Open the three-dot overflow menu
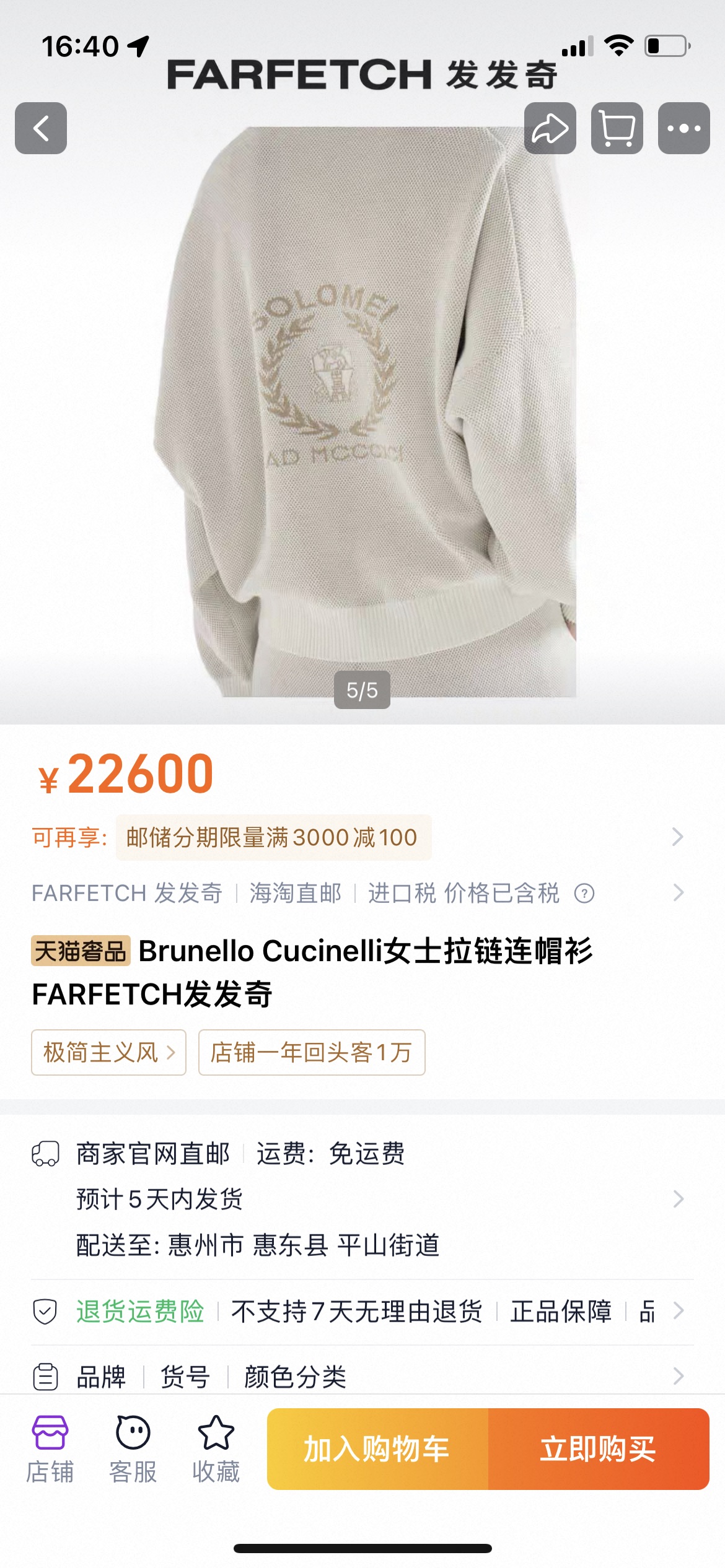725x1568 pixels. [683, 128]
